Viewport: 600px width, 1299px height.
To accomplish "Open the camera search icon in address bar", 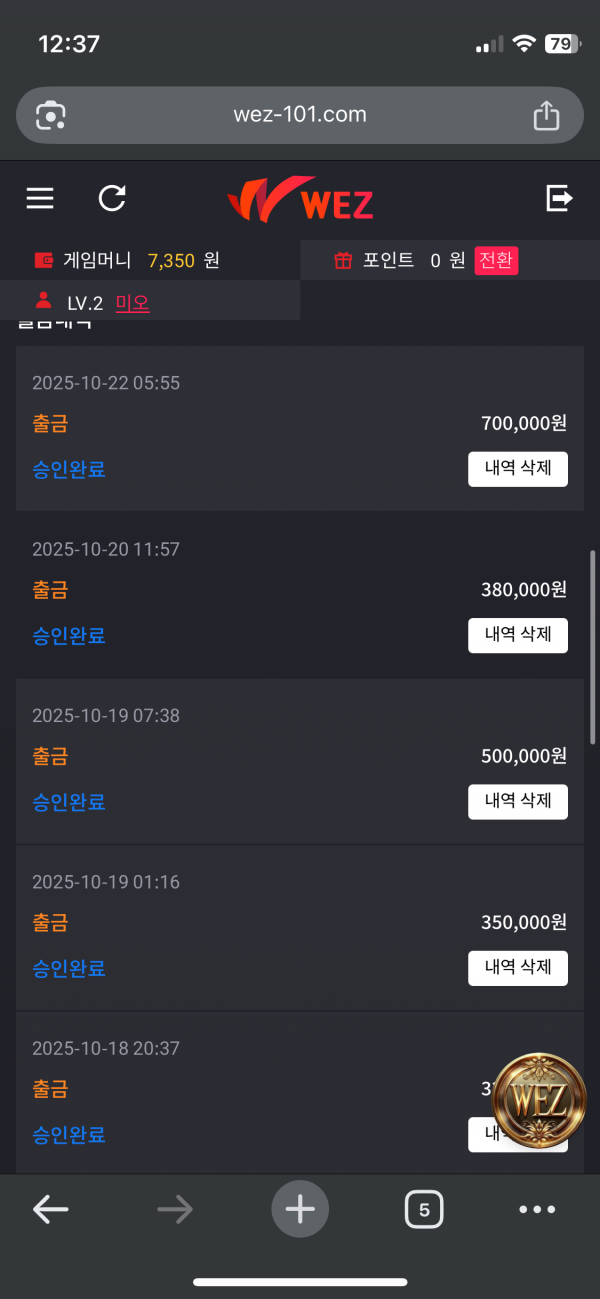I will click(x=51, y=116).
